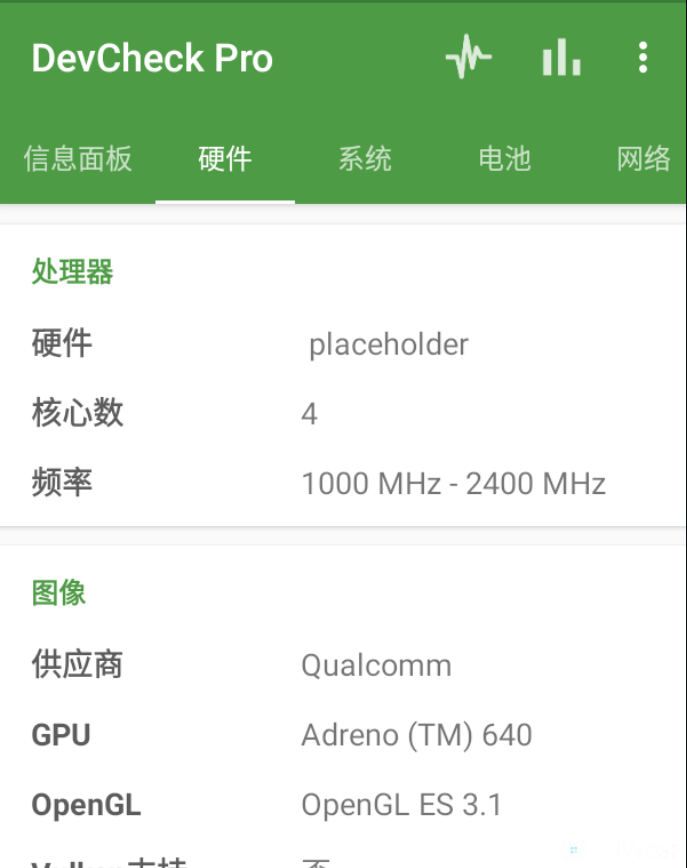Image resolution: width=687 pixels, height=868 pixels.
Task: Open the 网络 tab
Action: pos(643,159)
